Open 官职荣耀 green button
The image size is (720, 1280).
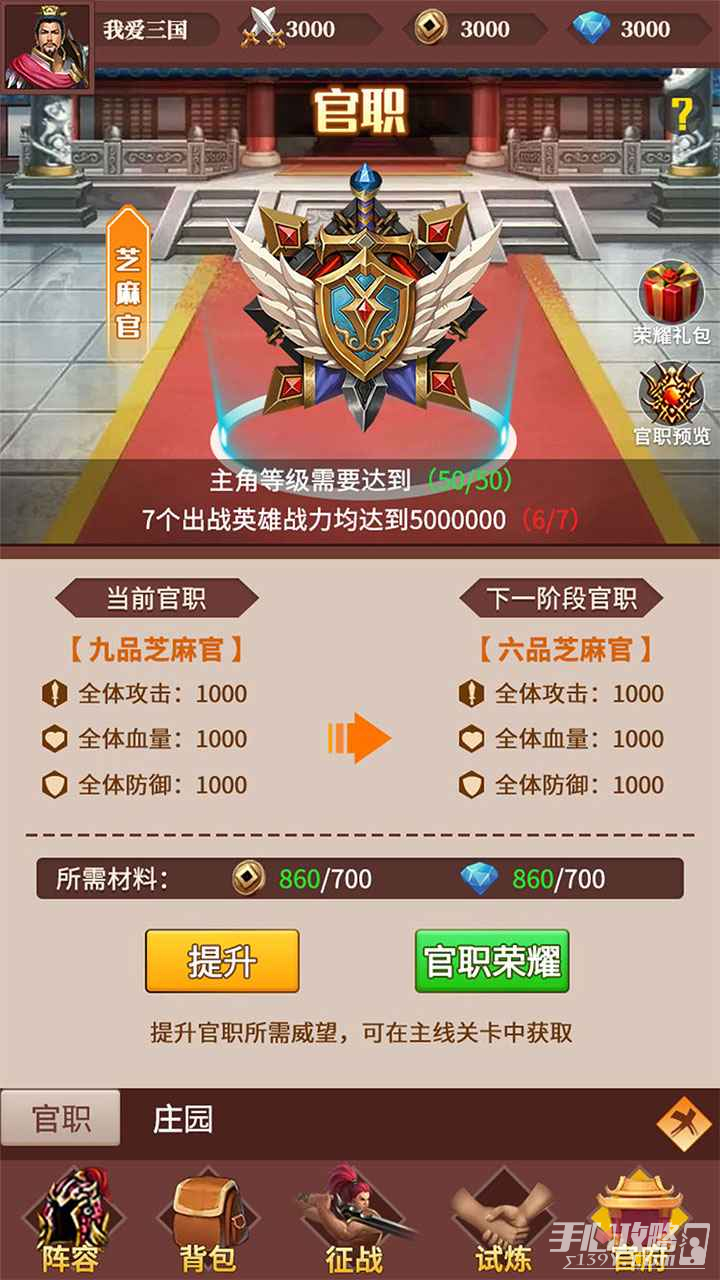(x=492, y=961)
